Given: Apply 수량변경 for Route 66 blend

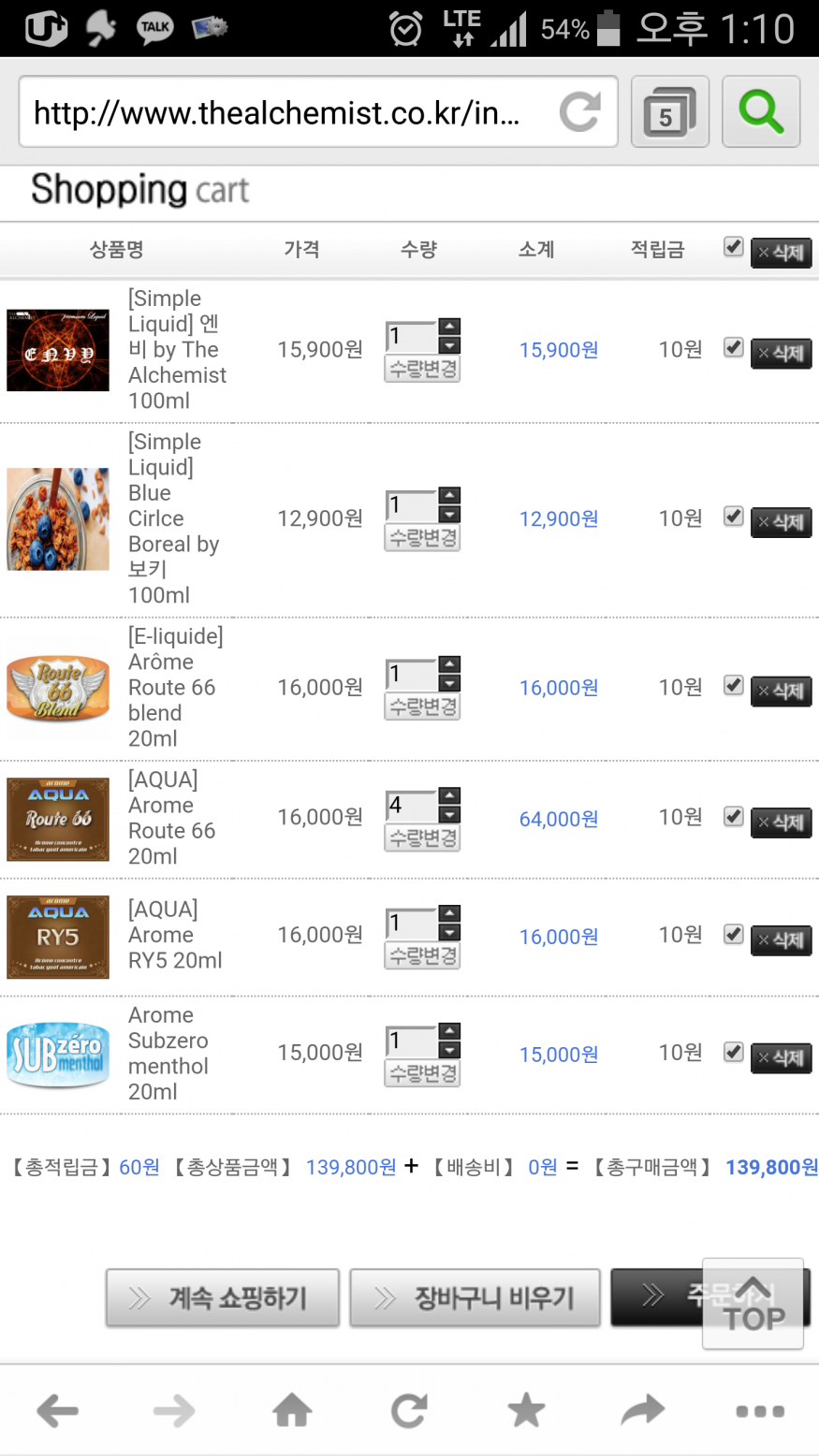Looking at the screenshot, I should pyautogui.click(x=422, y=706).
